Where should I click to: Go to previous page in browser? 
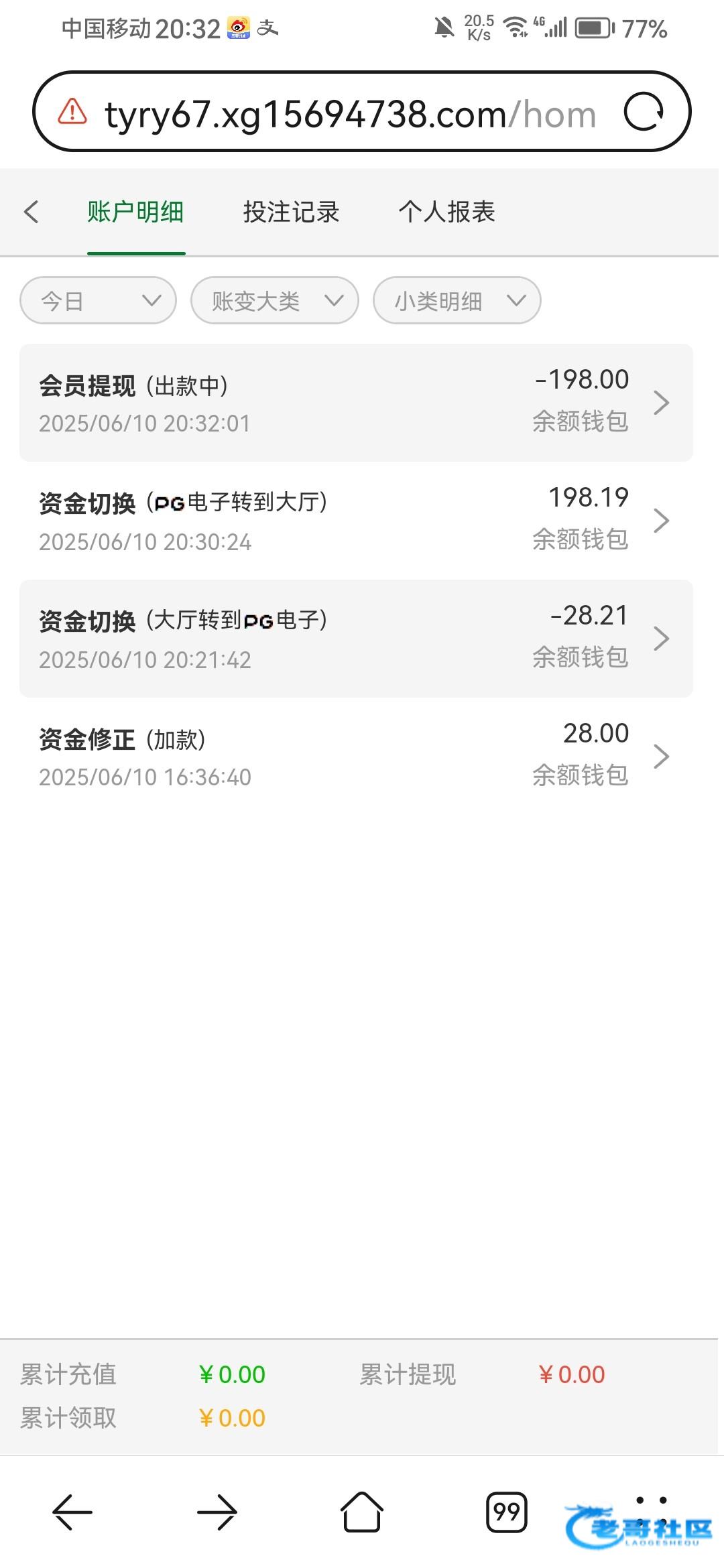(x=72, y=1512)
